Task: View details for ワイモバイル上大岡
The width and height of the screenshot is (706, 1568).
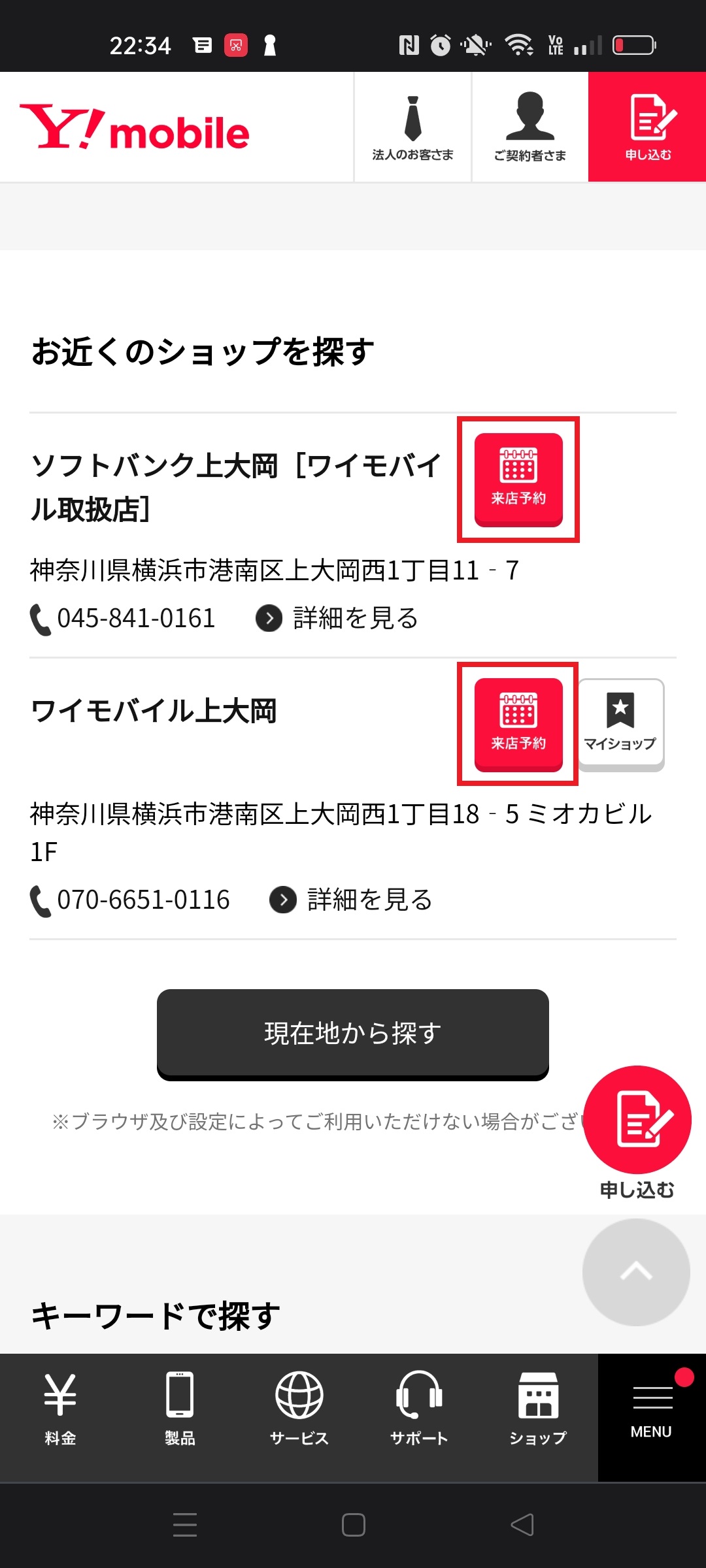Action: [x=351, y=900]
